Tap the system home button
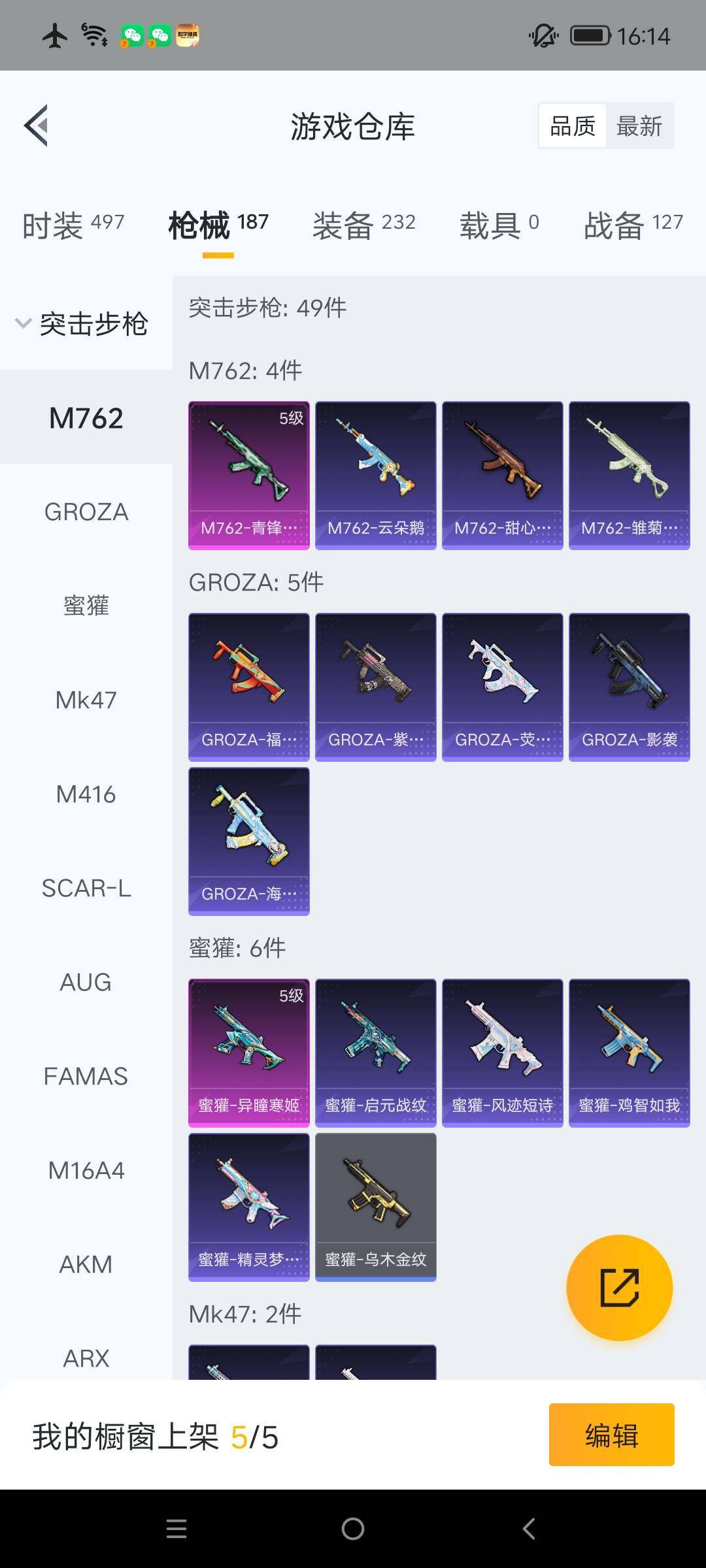This screenshot has width=706, height=1568. pyautogui.click(x=353, y=1528)
